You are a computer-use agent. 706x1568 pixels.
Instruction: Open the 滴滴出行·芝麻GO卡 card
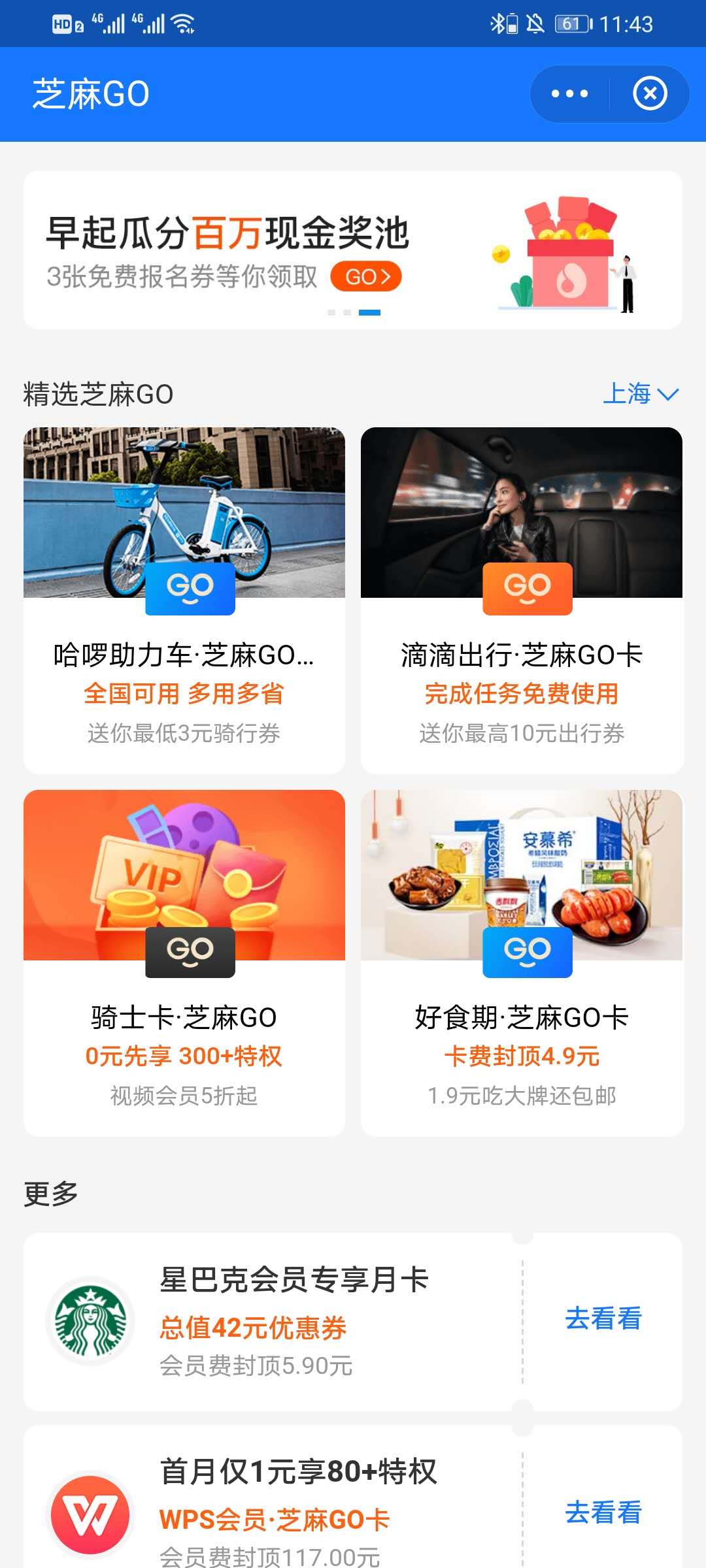pyautogui.click(x=522, y=600)
